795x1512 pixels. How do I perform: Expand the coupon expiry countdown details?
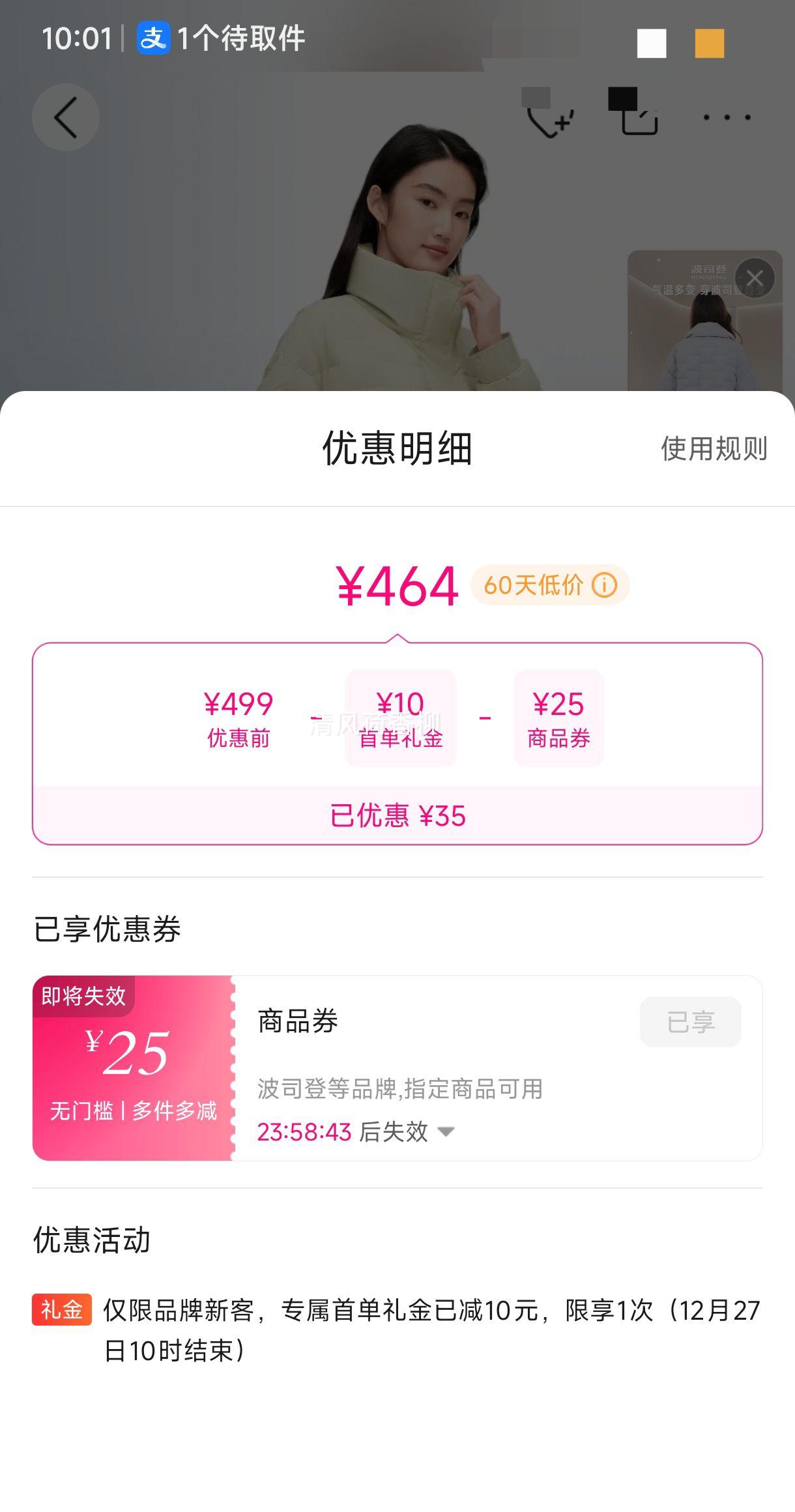tap(446, 1132)
